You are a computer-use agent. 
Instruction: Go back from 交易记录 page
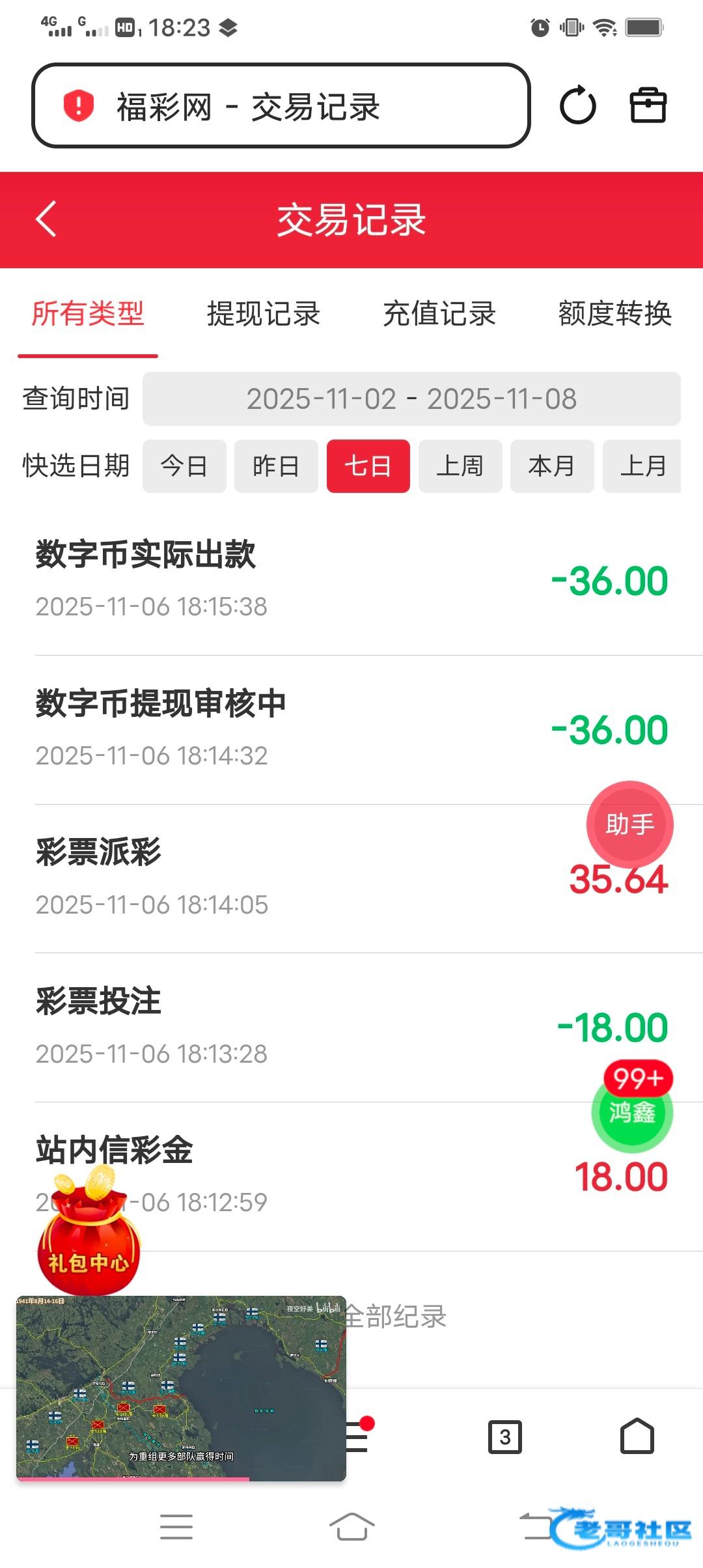46,219
